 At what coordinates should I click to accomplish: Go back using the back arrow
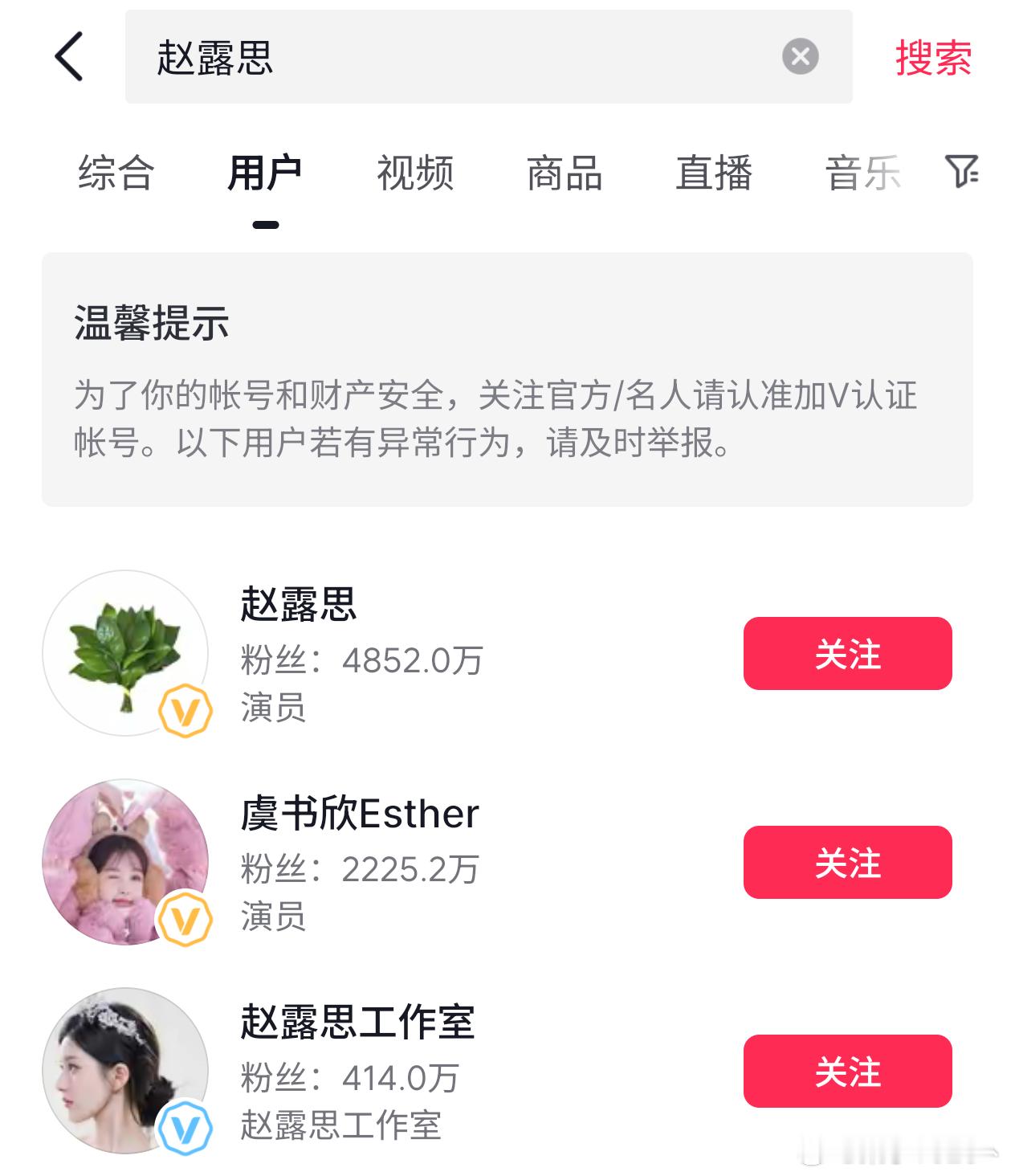tap(69, 56)
